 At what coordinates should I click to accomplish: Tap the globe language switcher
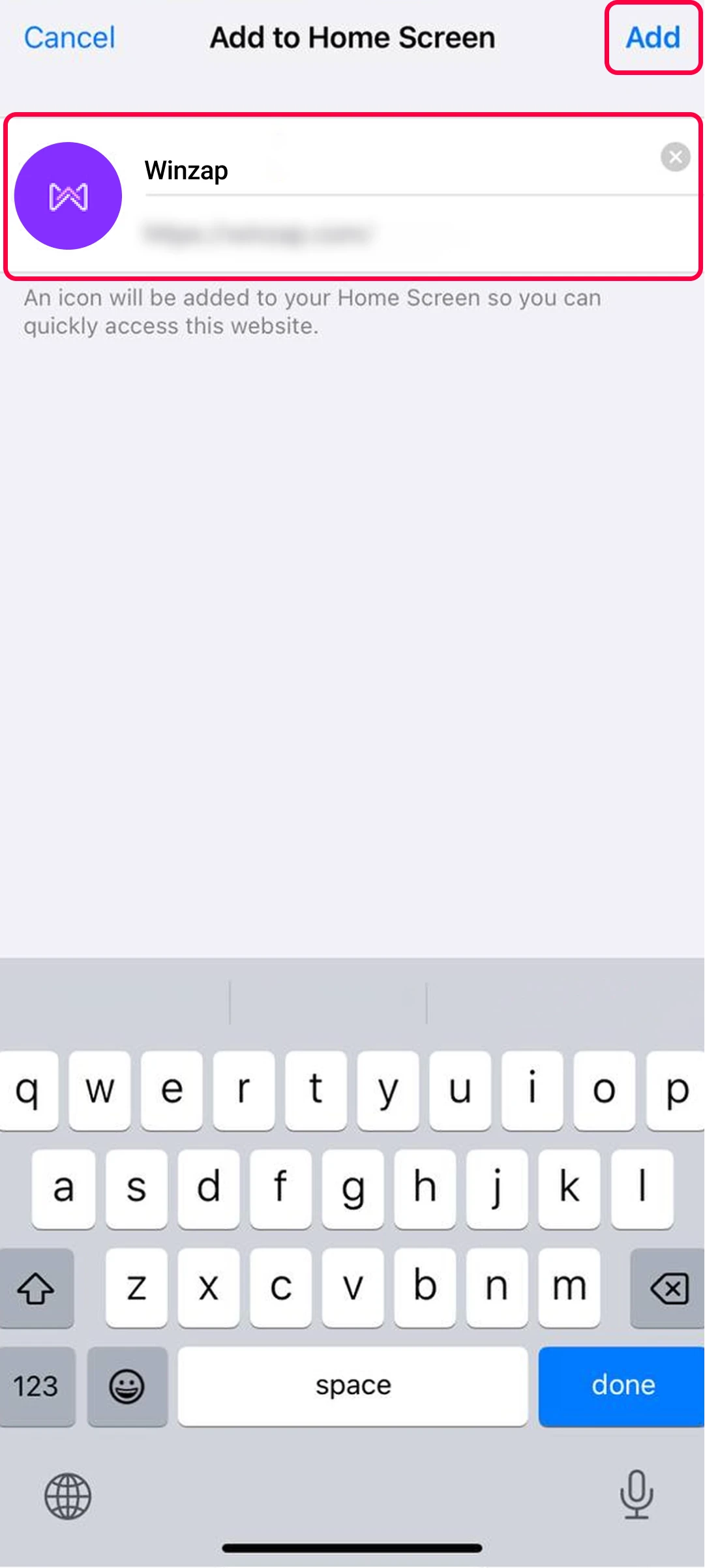pos(68,1496)
